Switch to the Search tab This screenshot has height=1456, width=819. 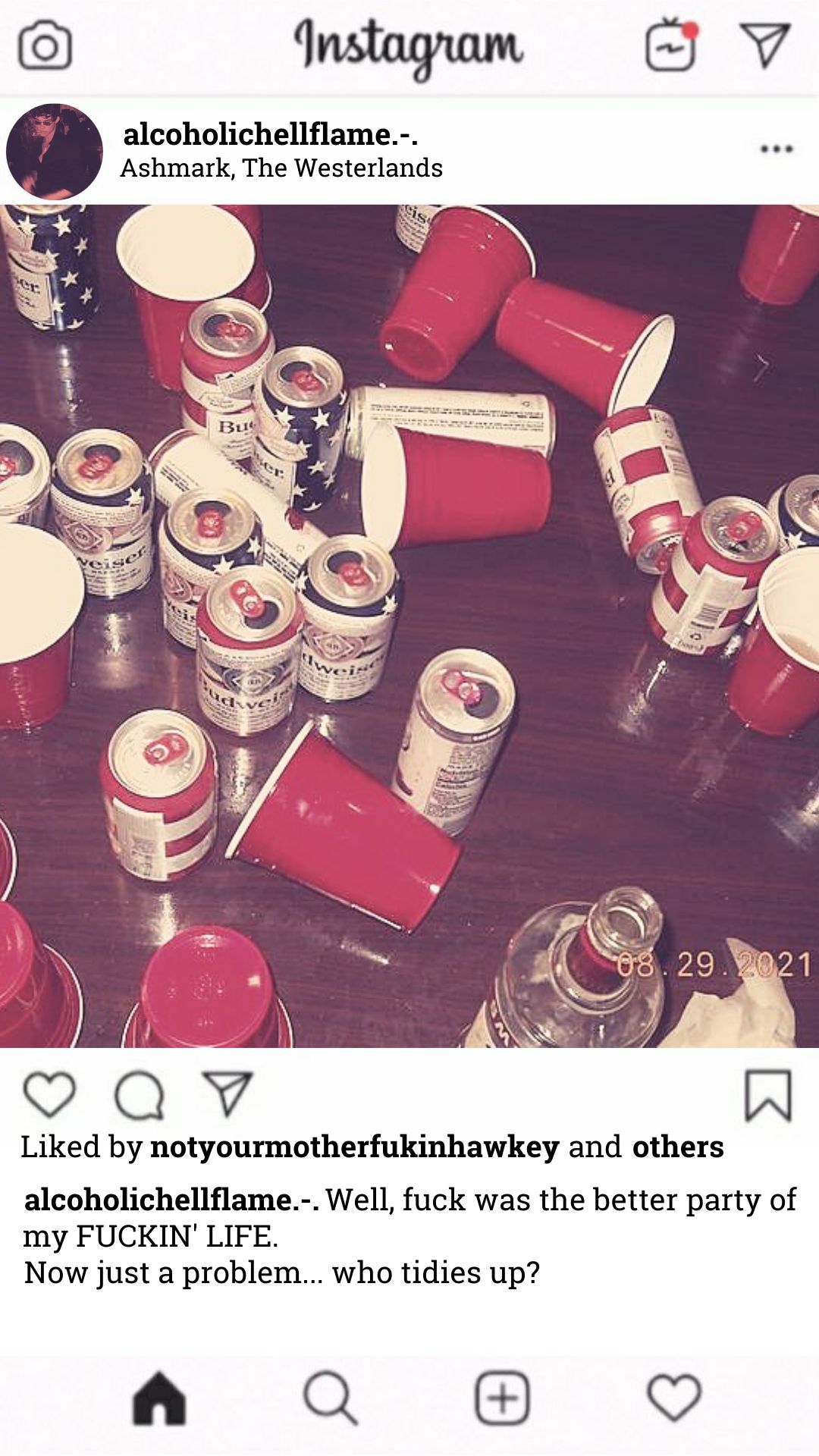tap(330, 1397)
